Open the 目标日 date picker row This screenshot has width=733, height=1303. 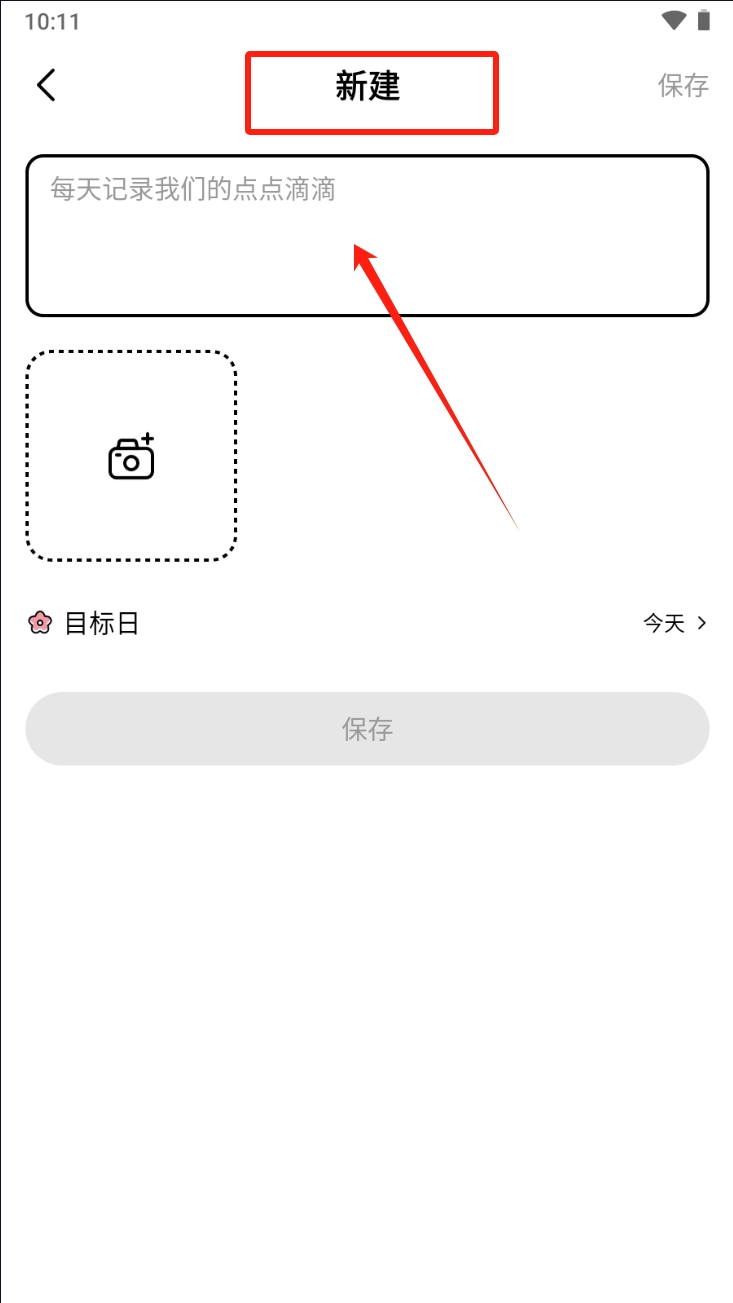[x=366, y=624]
